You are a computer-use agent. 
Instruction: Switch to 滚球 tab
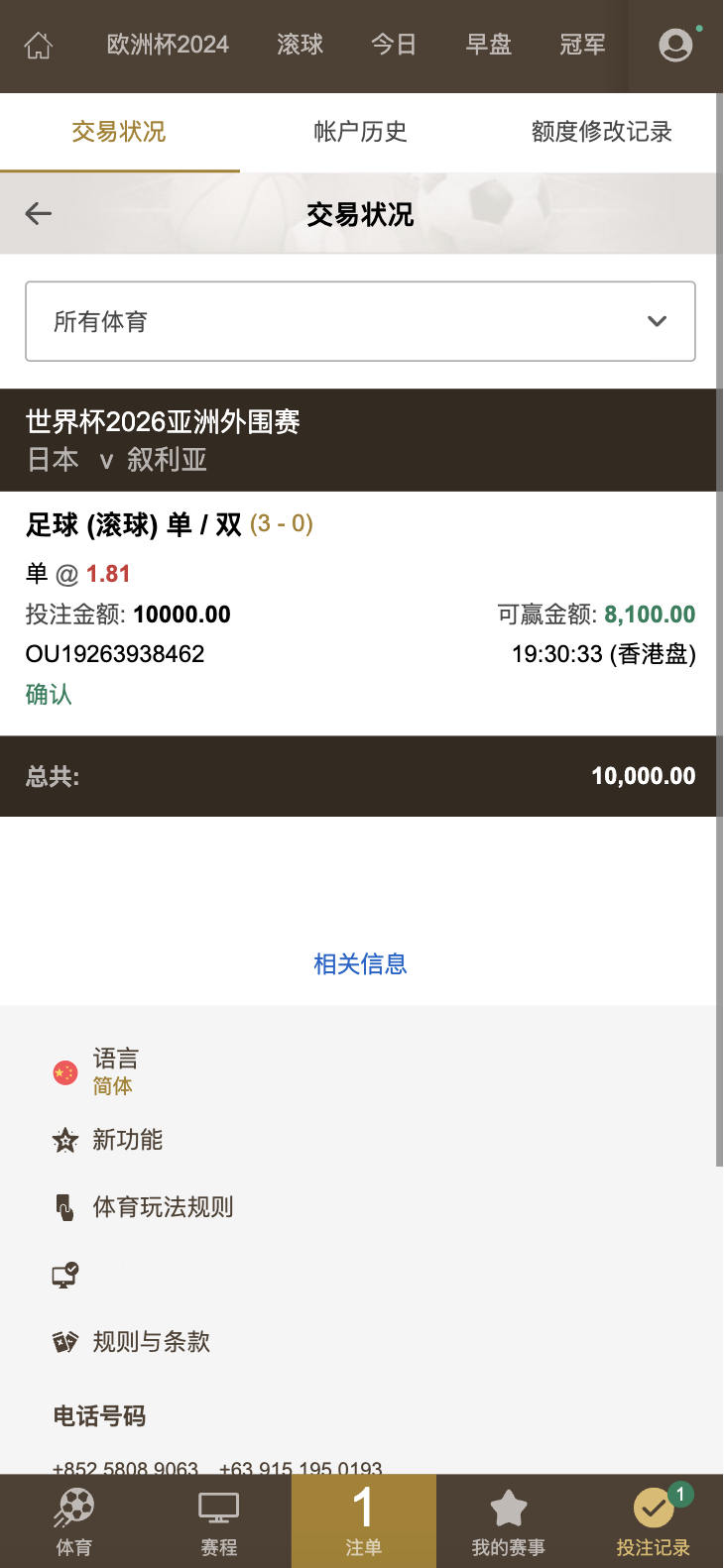pyautogui.click(x=300, y=46)
